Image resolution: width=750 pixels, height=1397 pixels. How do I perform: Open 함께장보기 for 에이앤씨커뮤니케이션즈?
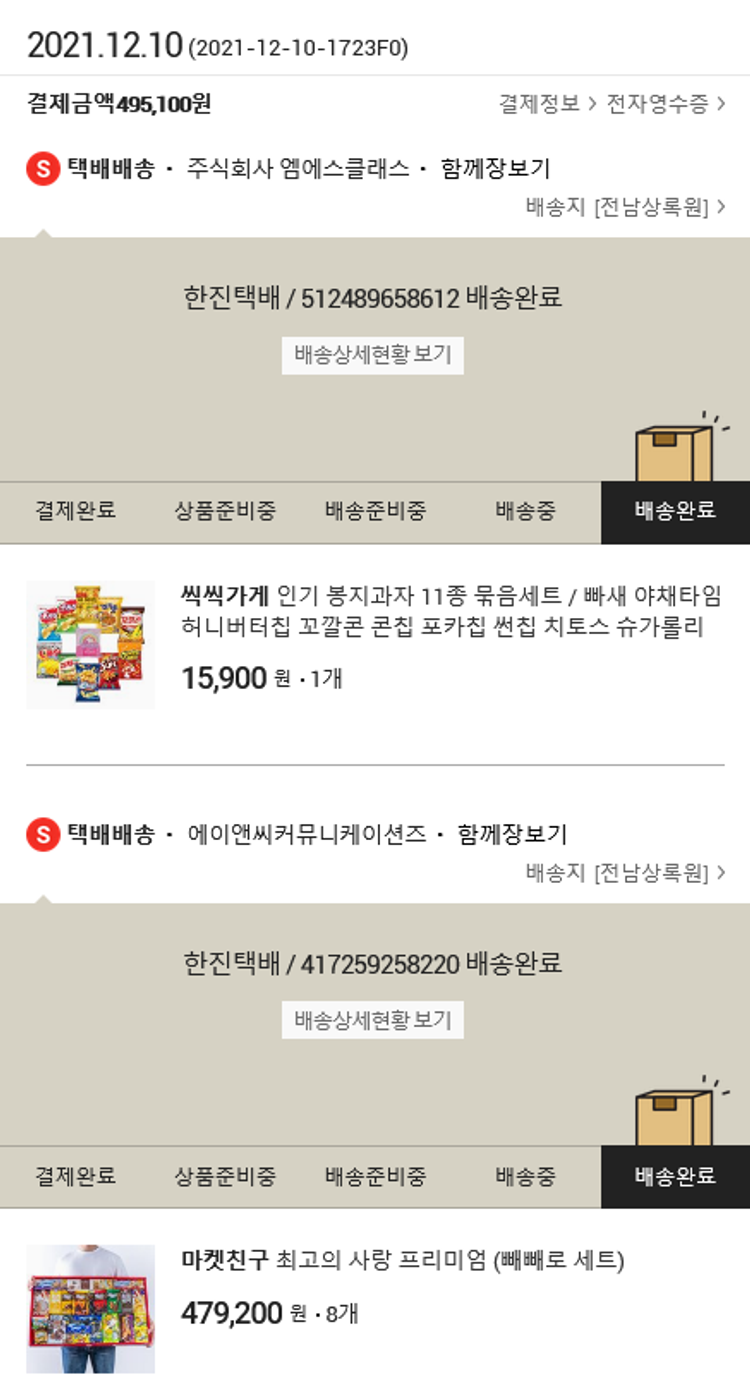(x=511, y=834)
